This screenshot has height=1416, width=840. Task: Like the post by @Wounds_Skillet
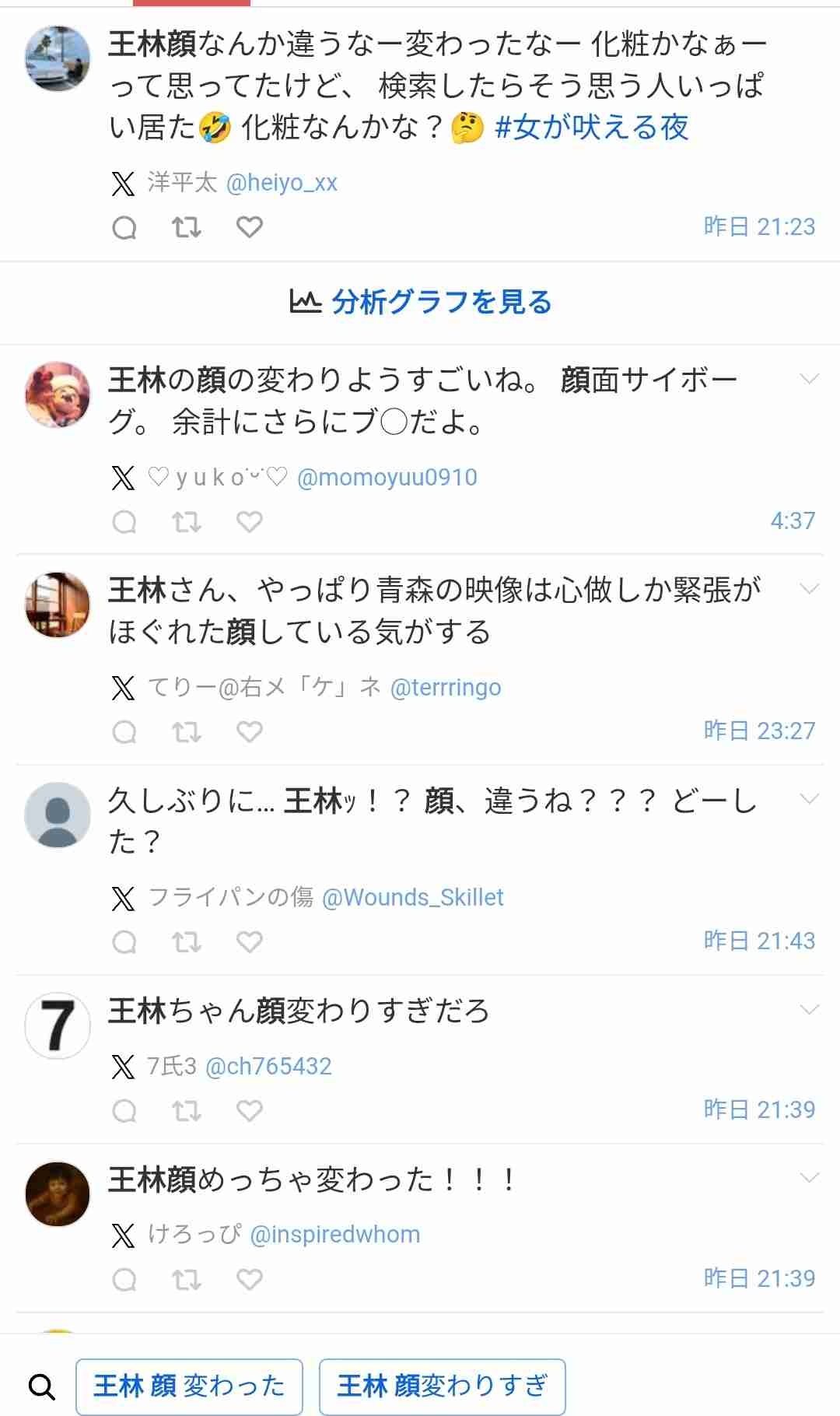[x=249, y=942]
